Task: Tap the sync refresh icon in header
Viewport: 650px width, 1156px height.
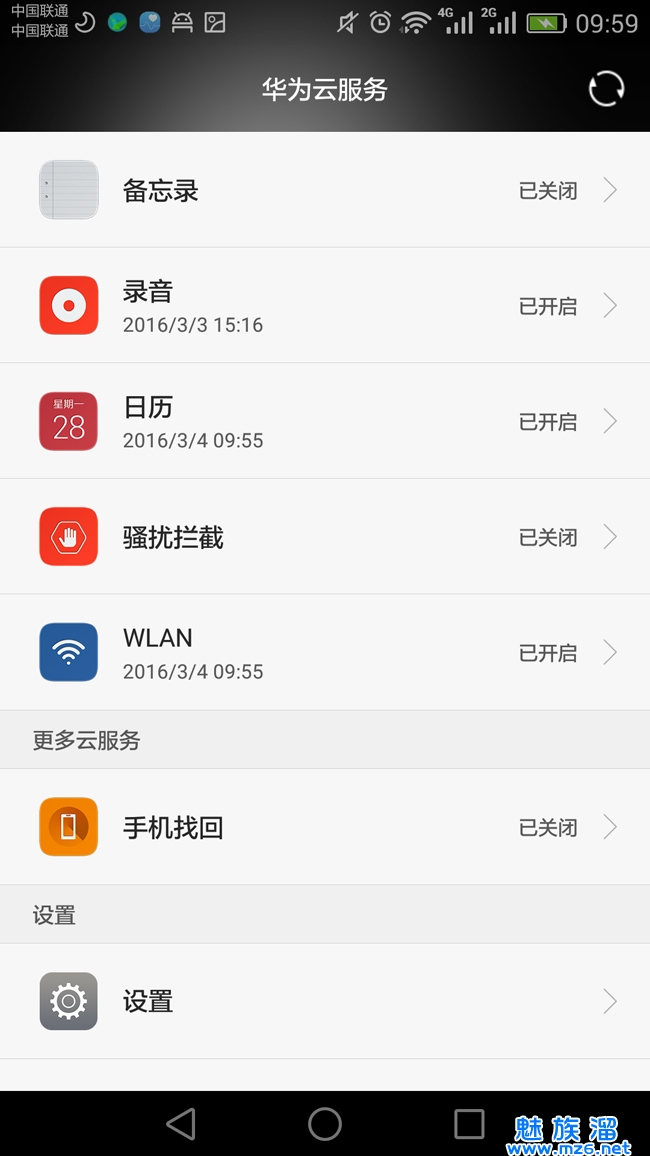Action: pos(606,89)
